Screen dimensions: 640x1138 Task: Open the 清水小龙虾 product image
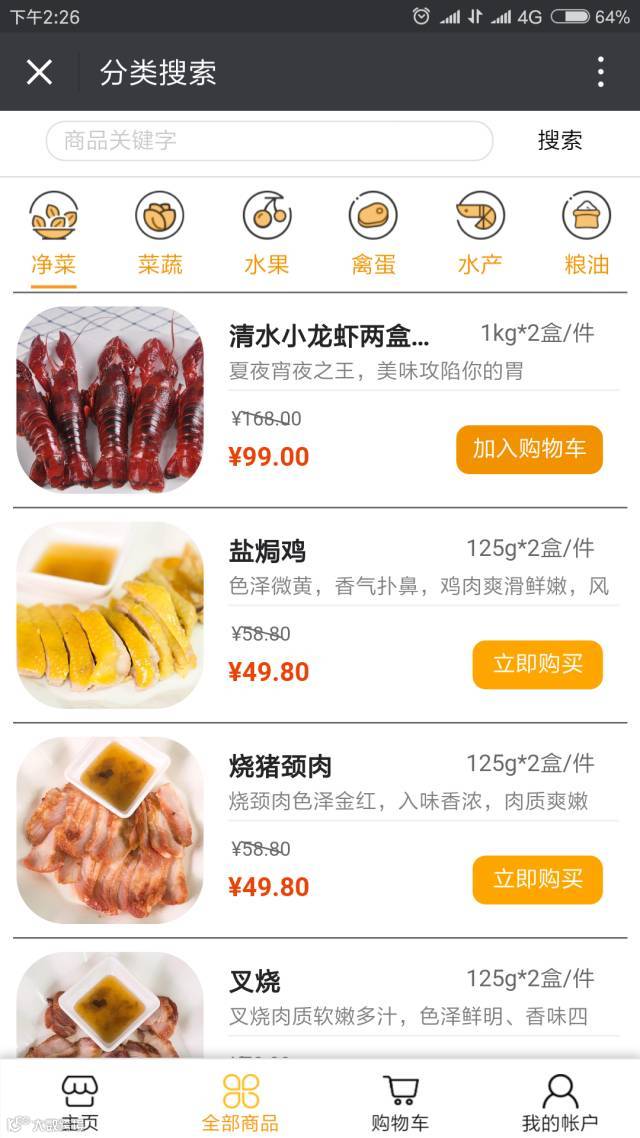[x=110, y=399]
